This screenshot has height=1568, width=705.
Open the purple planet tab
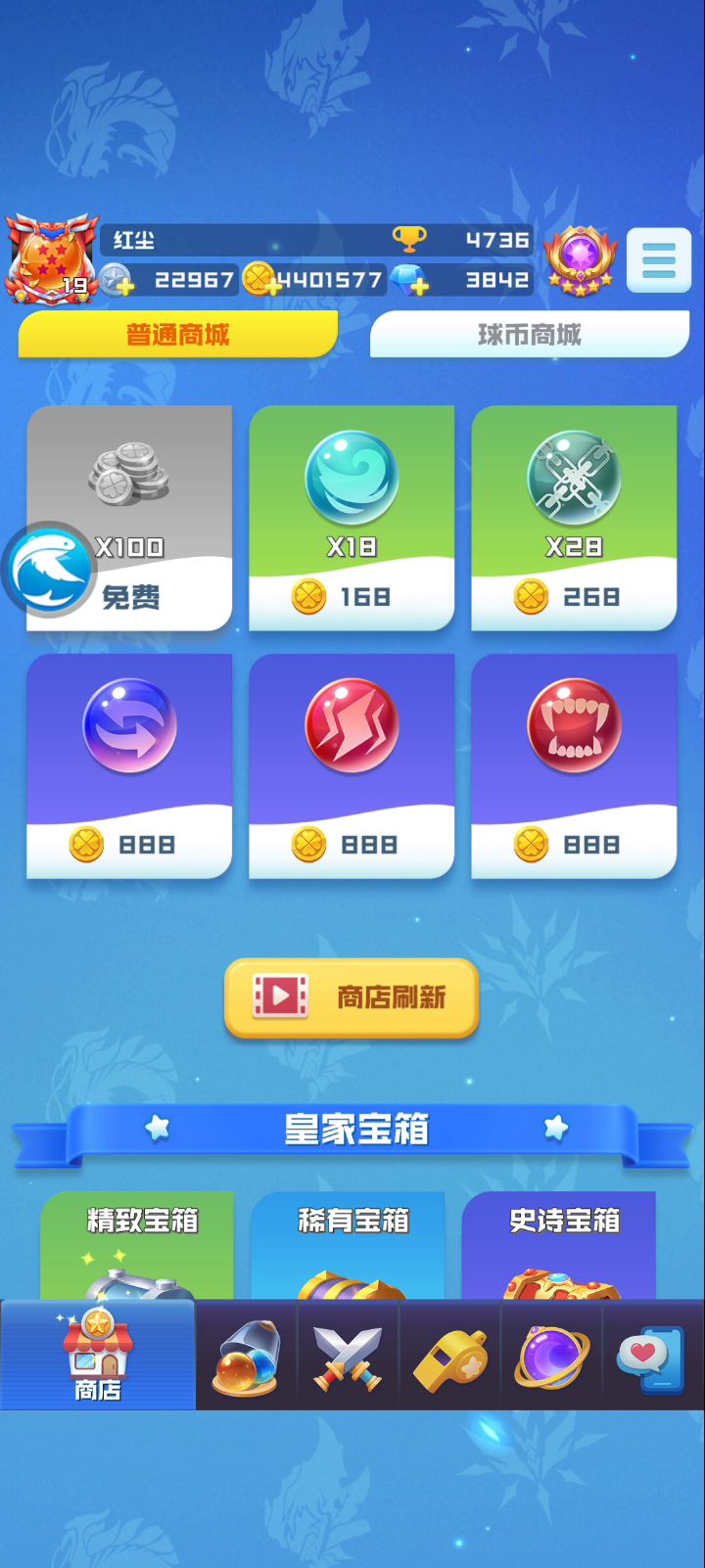tap(551, 1357)
